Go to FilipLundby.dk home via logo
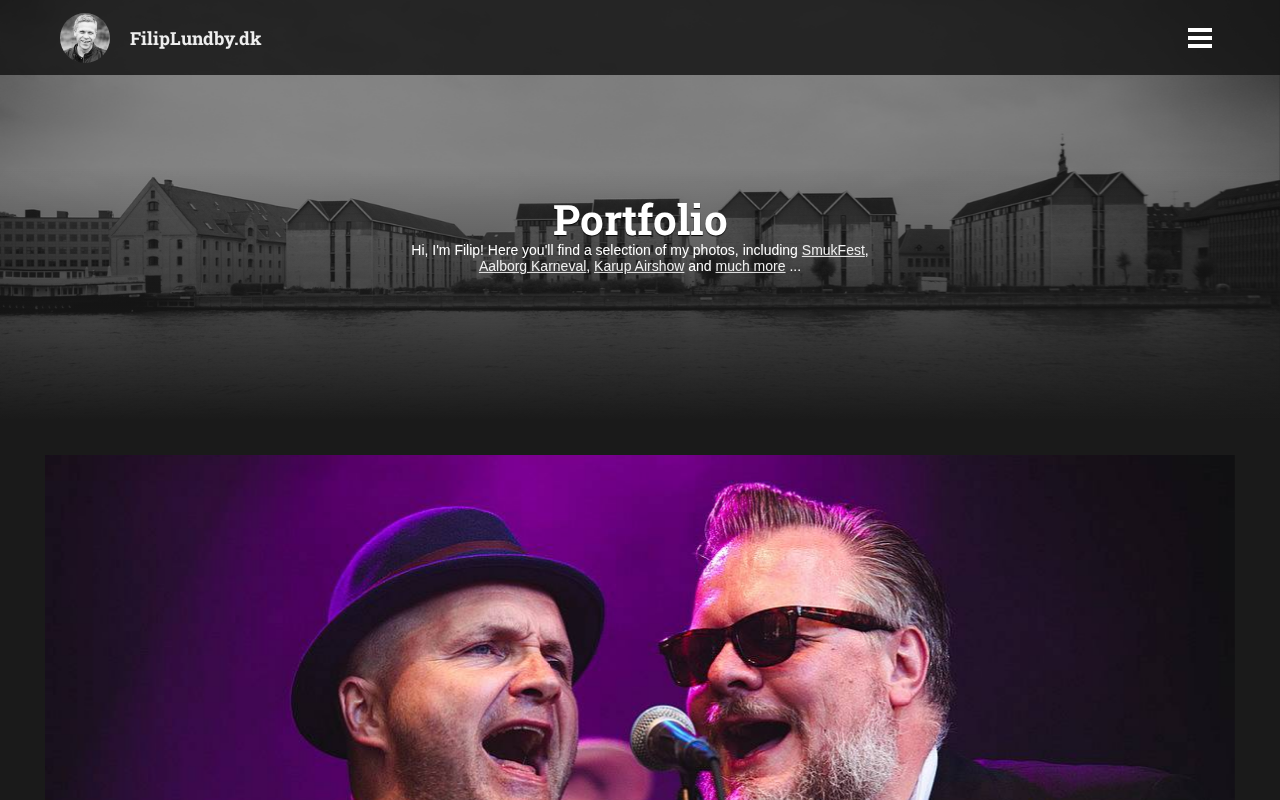Viewport: 1280px width, 800px height. tap(161, 38)
